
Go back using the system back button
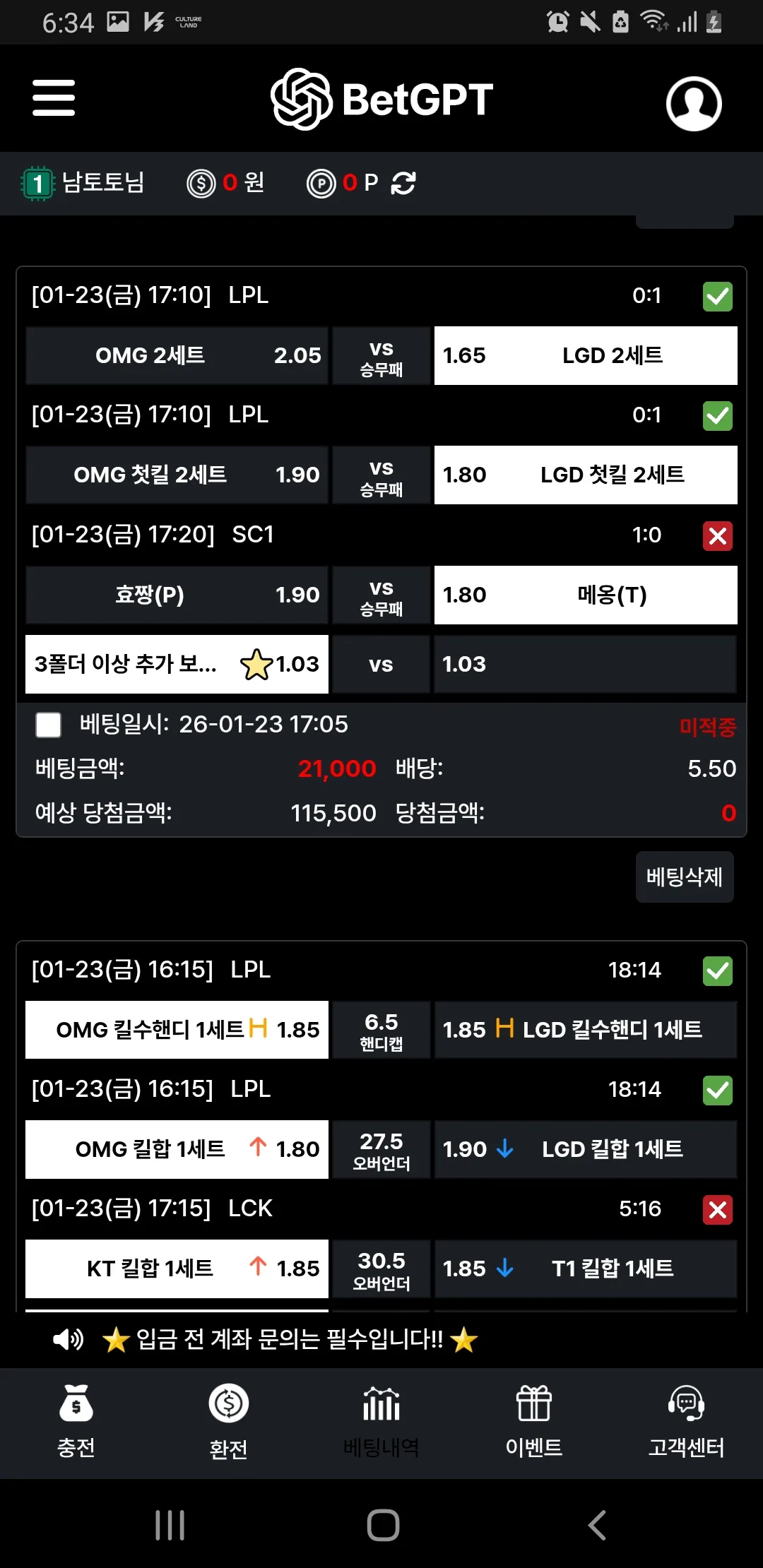pos(598,1525)
